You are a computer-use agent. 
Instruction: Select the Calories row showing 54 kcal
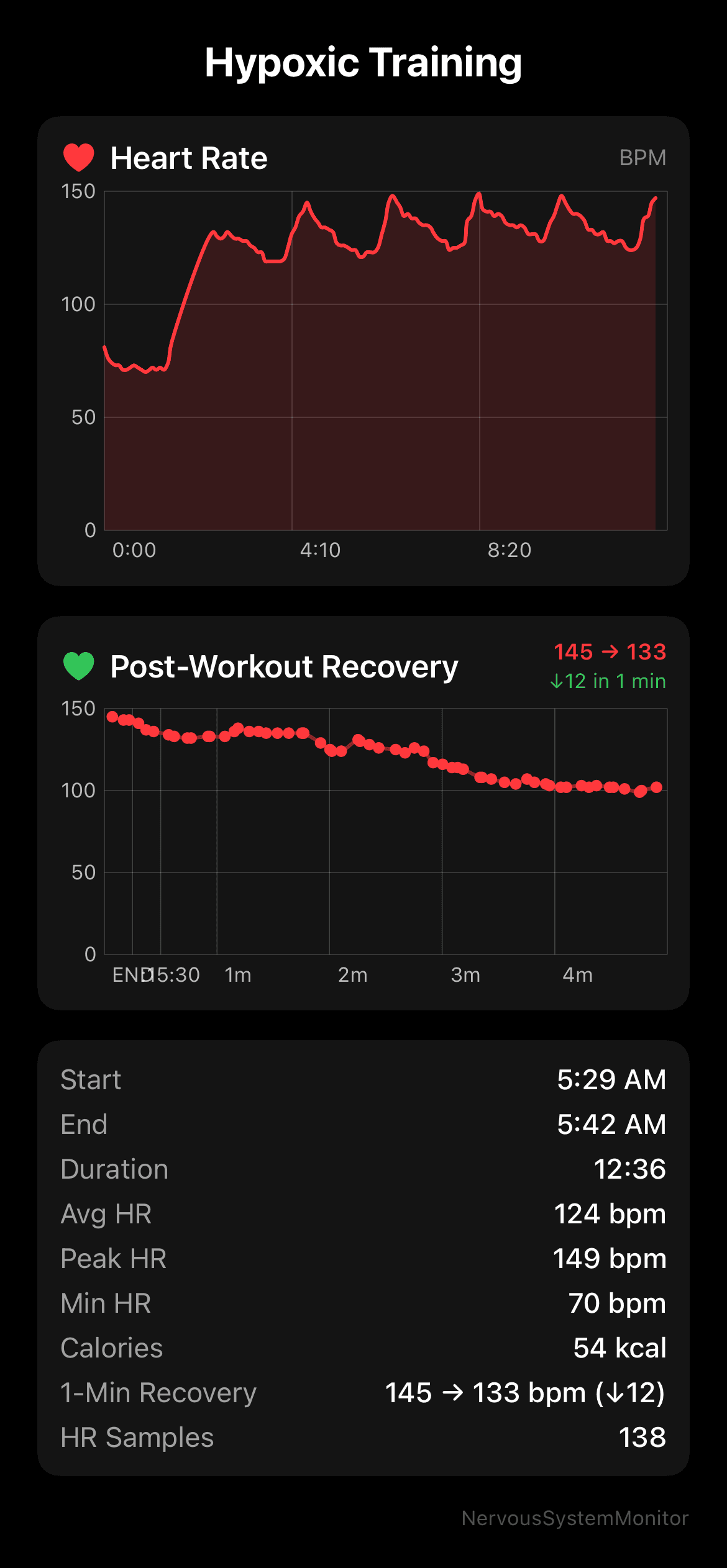point(363,1348)
